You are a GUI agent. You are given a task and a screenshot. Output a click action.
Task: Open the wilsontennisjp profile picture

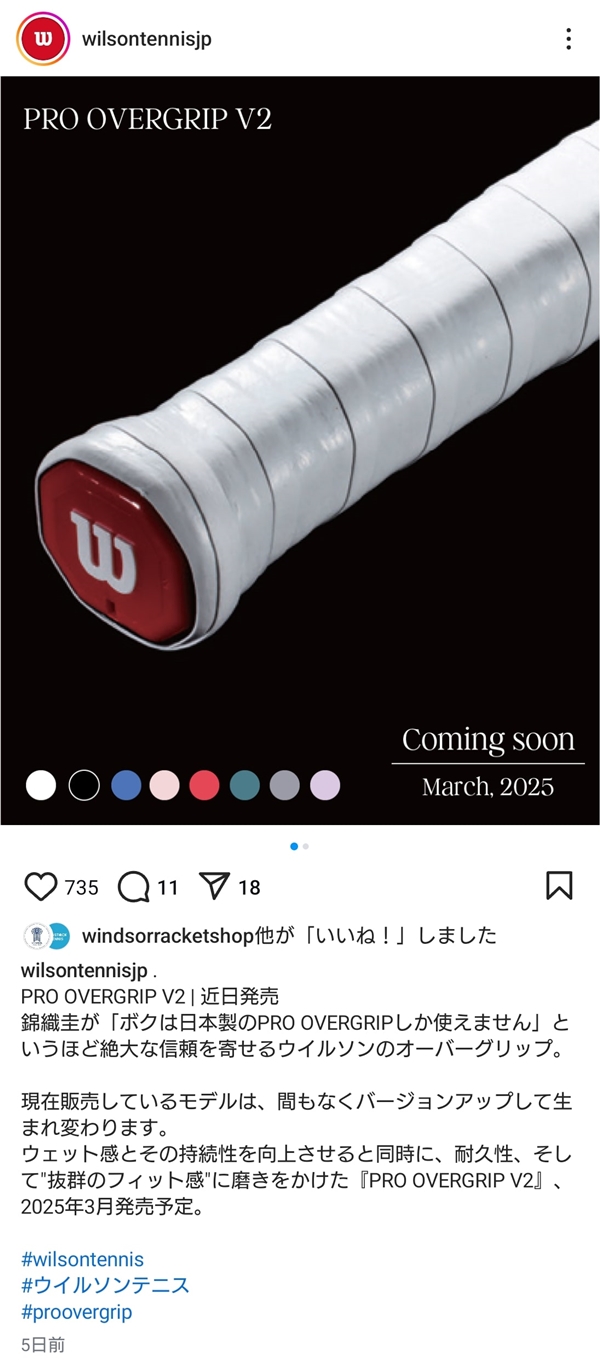coord(43,40)
